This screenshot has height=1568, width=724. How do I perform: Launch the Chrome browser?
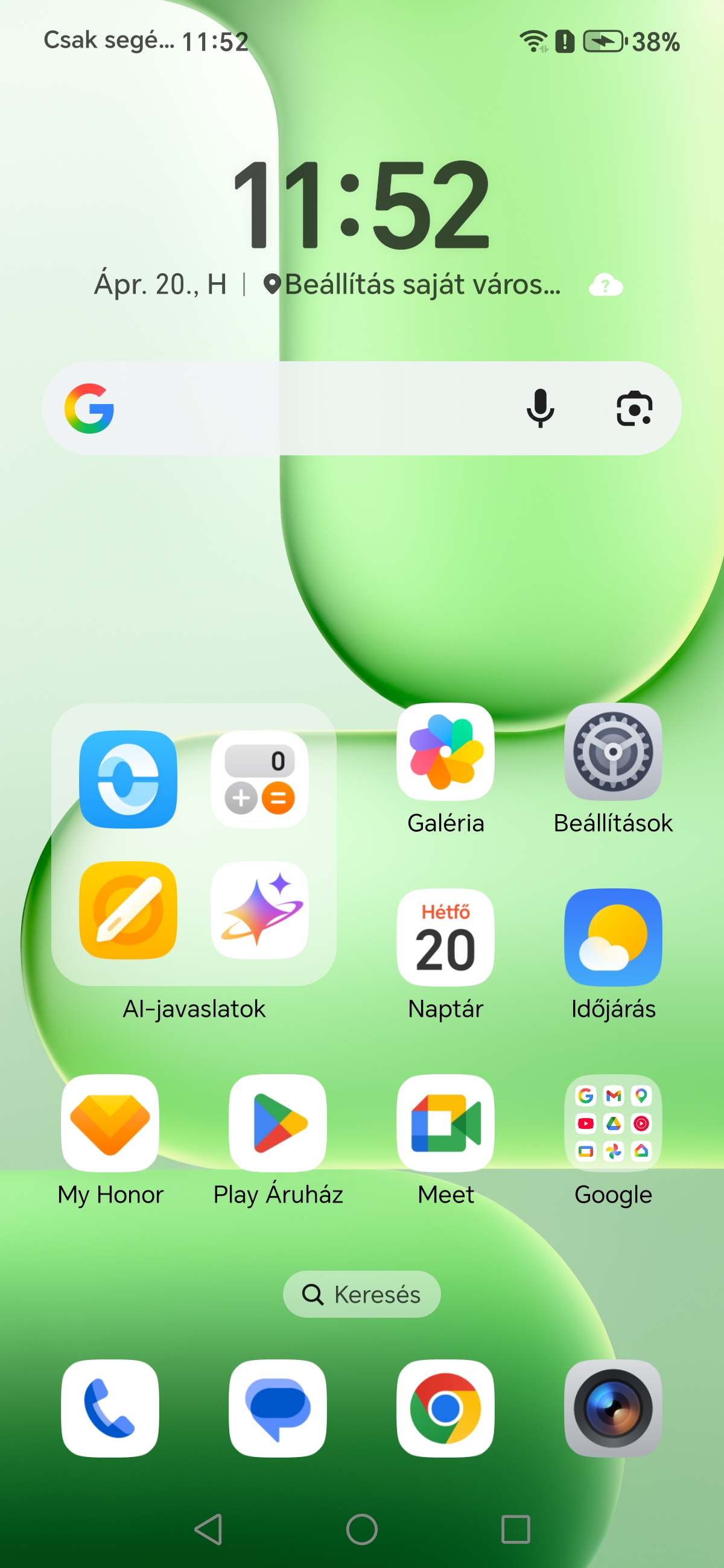click(x=445, y=1408)
